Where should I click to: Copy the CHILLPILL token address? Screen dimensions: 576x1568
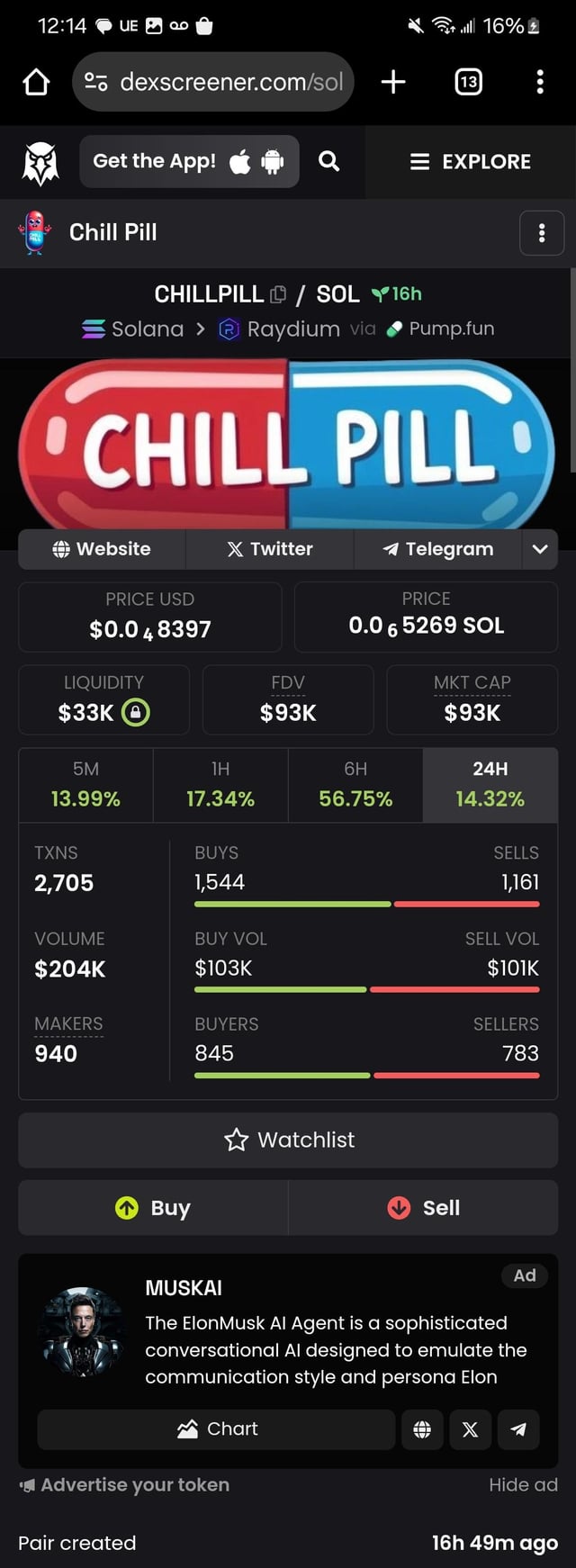pos(278,294)
